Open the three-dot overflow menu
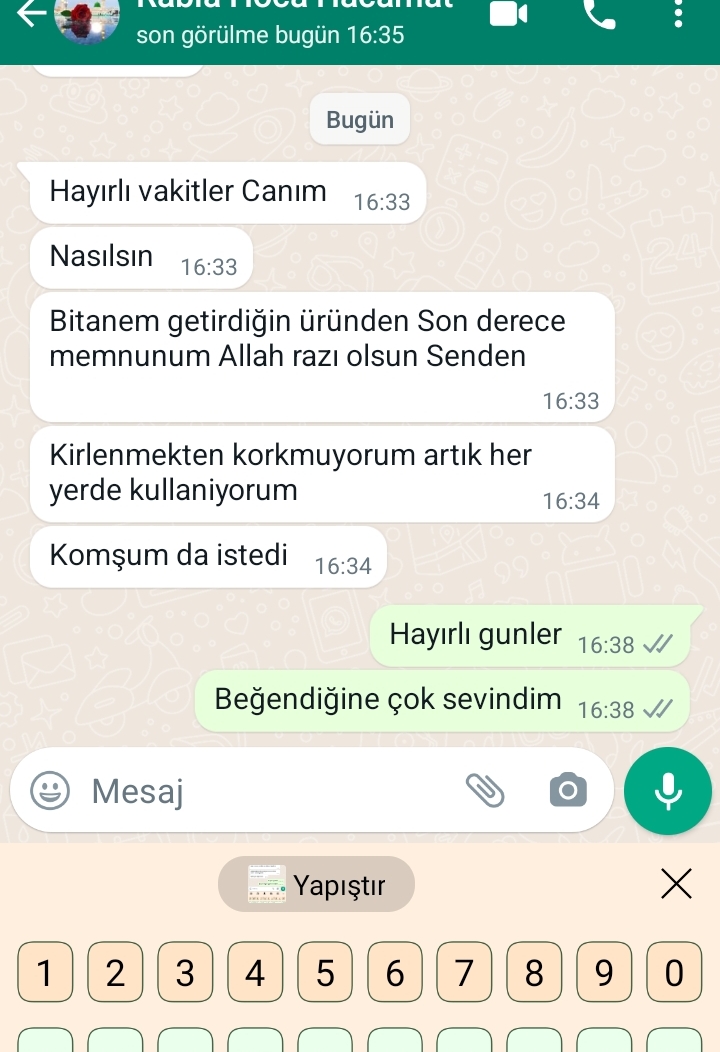The height and width of the screenshot is (1052, 720). (678, 13)
